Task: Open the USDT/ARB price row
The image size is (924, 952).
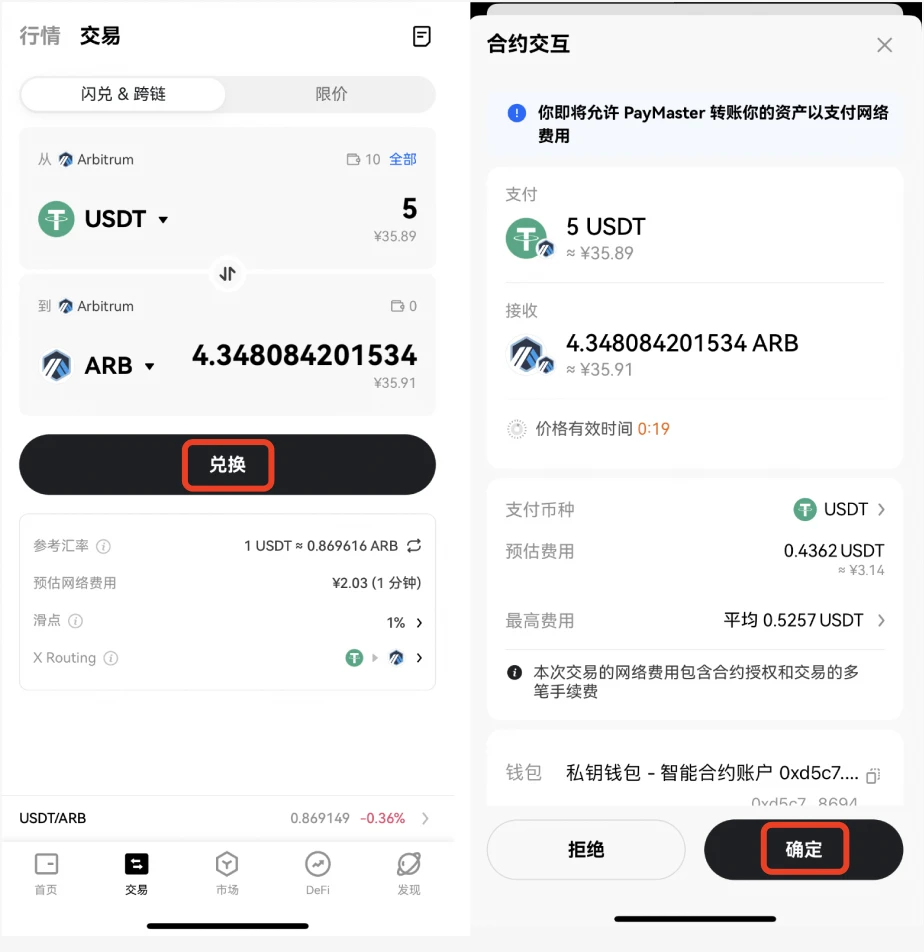Action: (x=227, y=818)
